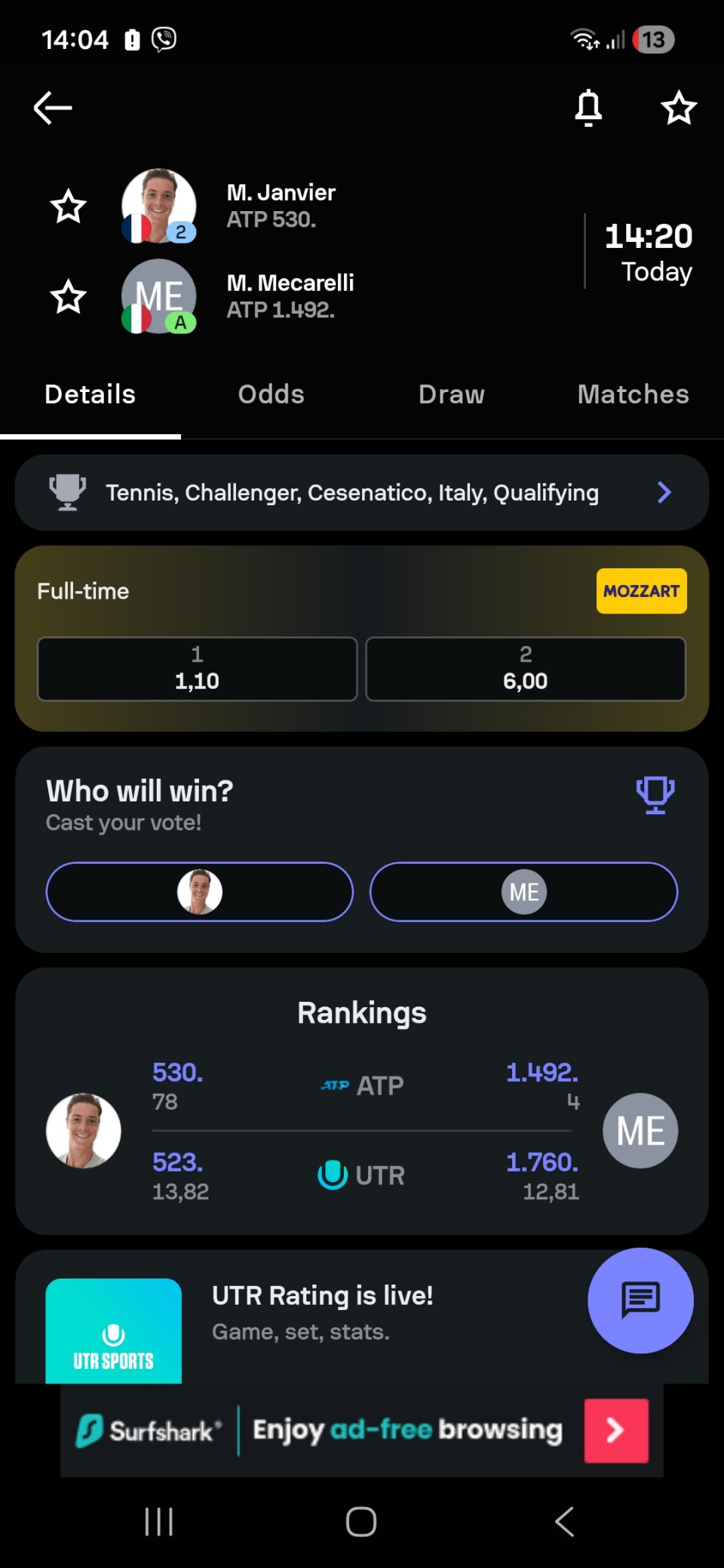Screen dimensions: 724x1568
Task: Open the floating chat button
Action: click(x=640, y=1300)
